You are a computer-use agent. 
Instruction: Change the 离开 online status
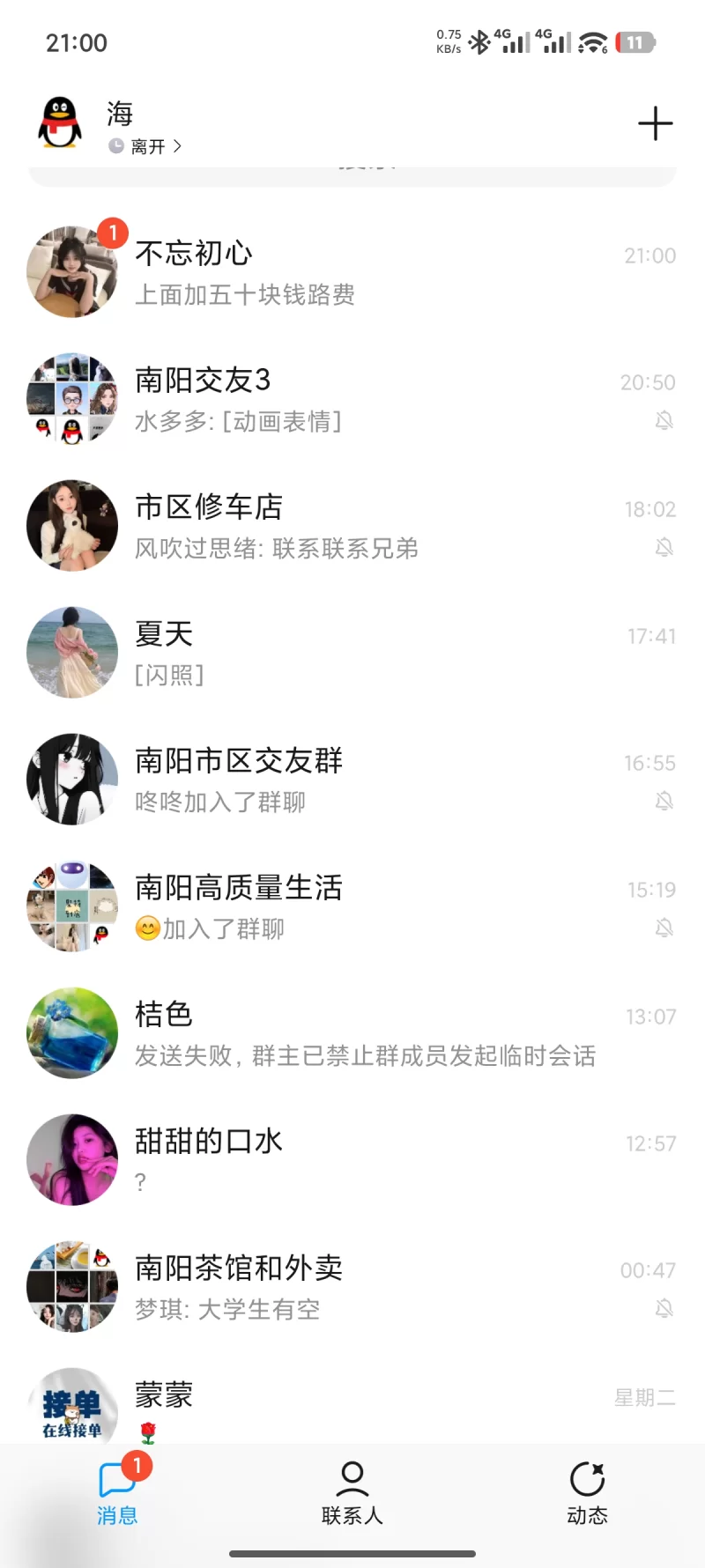147,146
